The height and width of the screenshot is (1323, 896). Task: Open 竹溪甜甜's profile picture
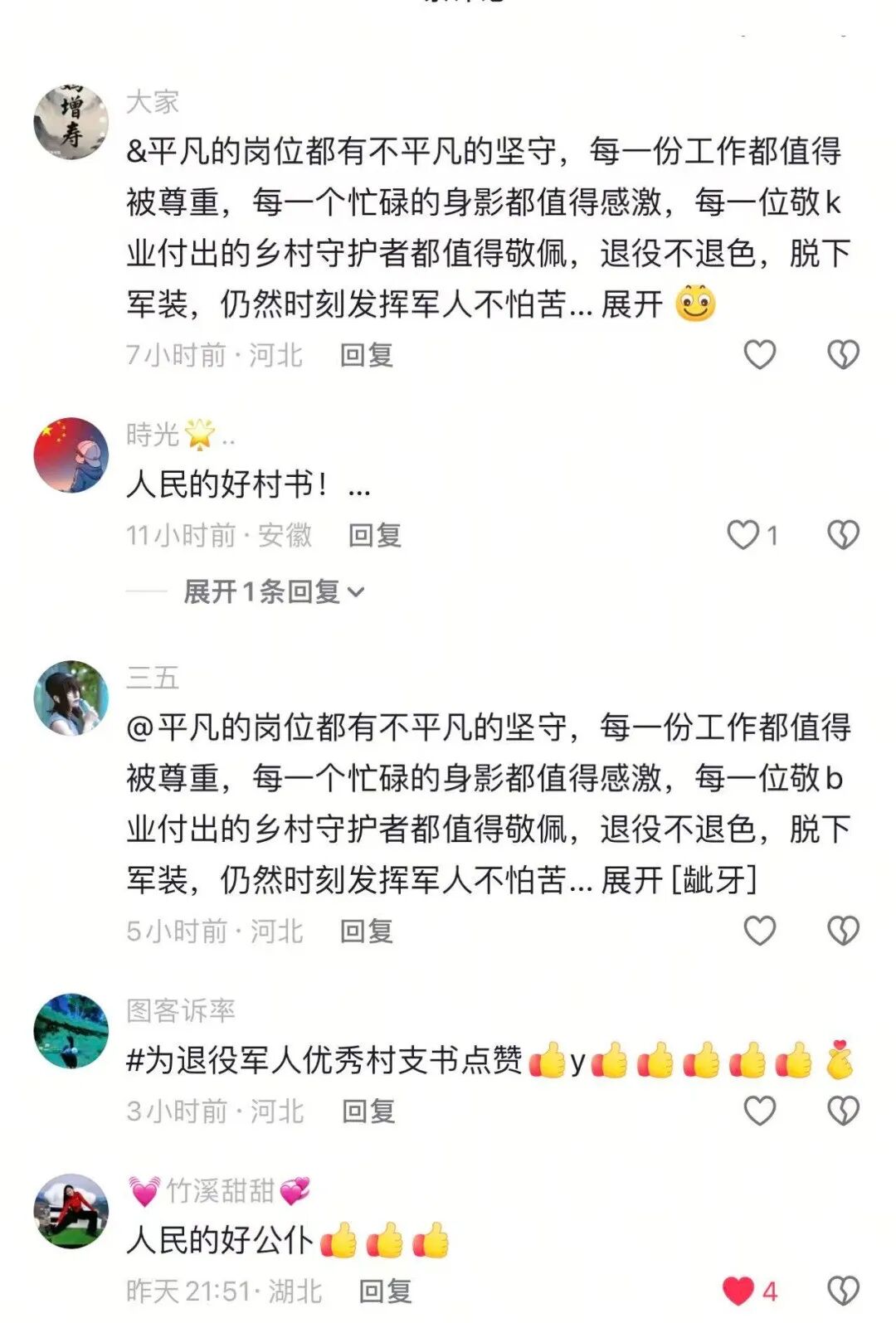(x=71, y=1210)
